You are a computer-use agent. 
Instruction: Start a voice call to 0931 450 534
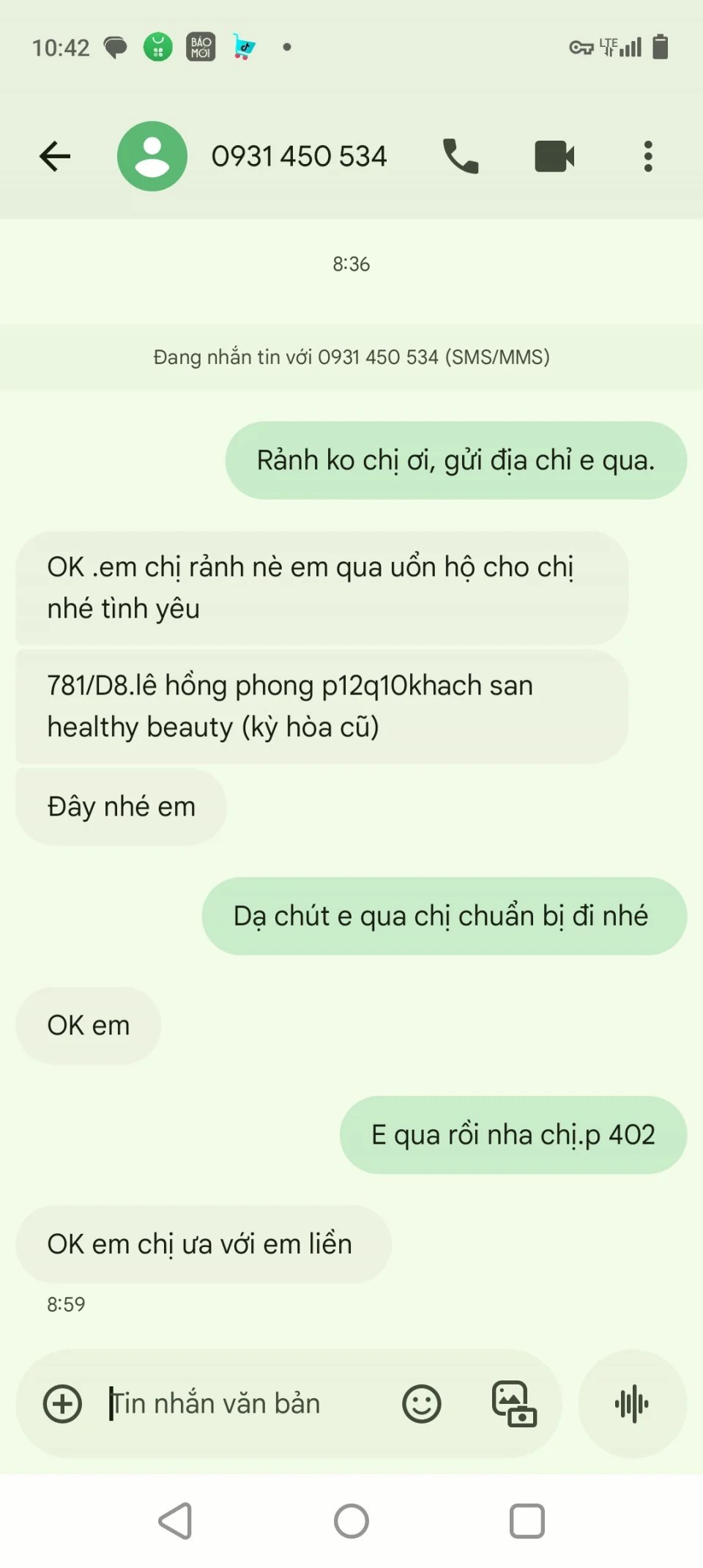click(x=461, y=156)
